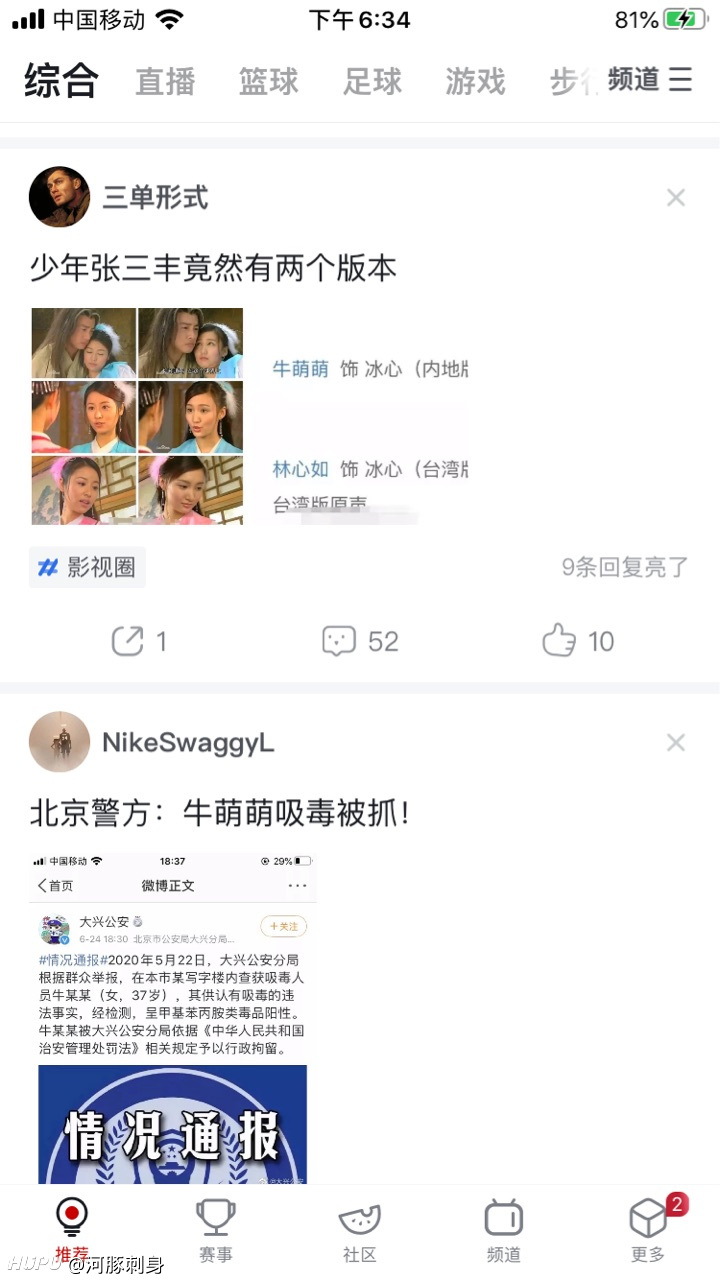Open 三单形式's profile avatar
Image resolution: width=720 pixels, height=1280 pixels.
[x=60, y=197]
